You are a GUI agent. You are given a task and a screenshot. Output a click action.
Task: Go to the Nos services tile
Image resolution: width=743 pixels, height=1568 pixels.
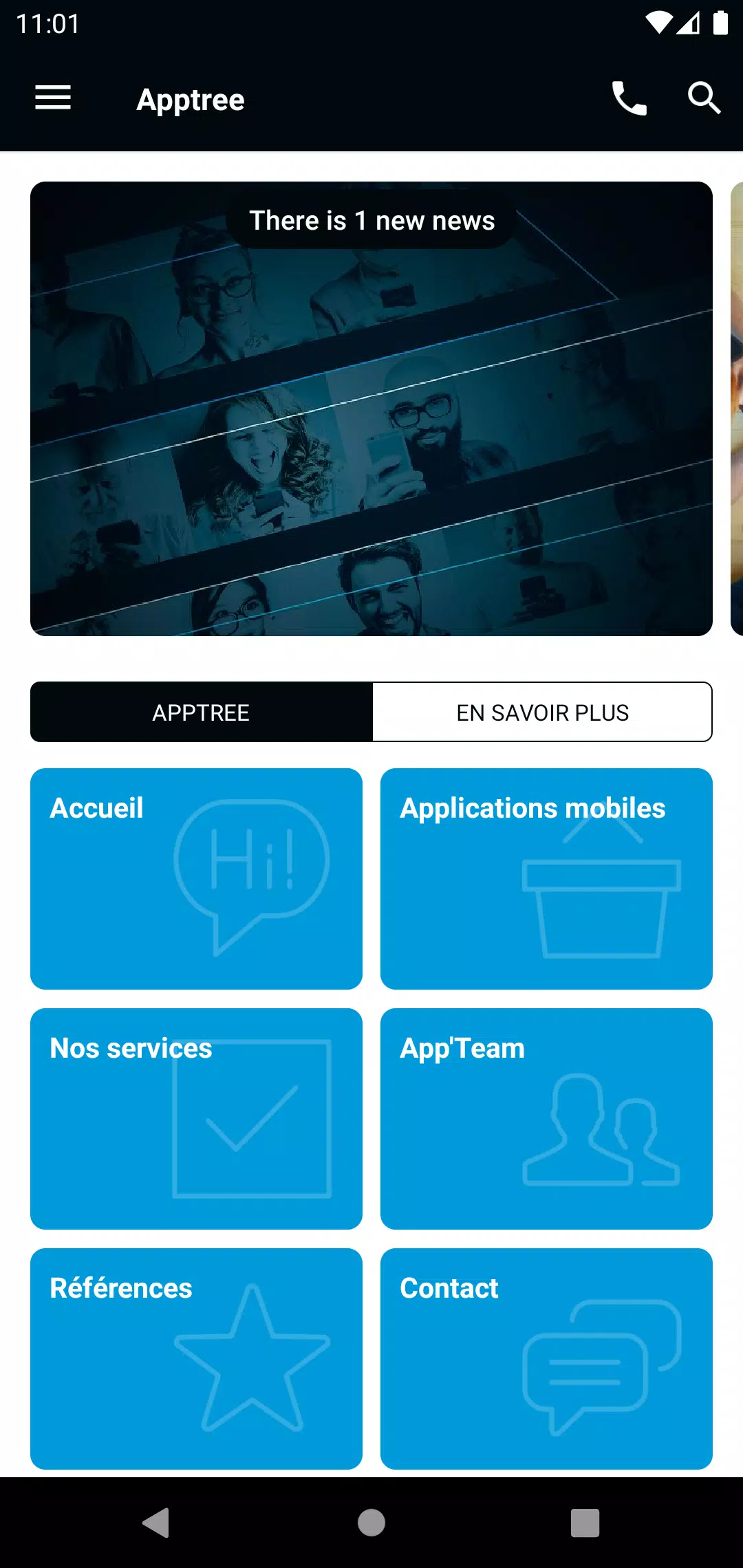coord(196,1118)
